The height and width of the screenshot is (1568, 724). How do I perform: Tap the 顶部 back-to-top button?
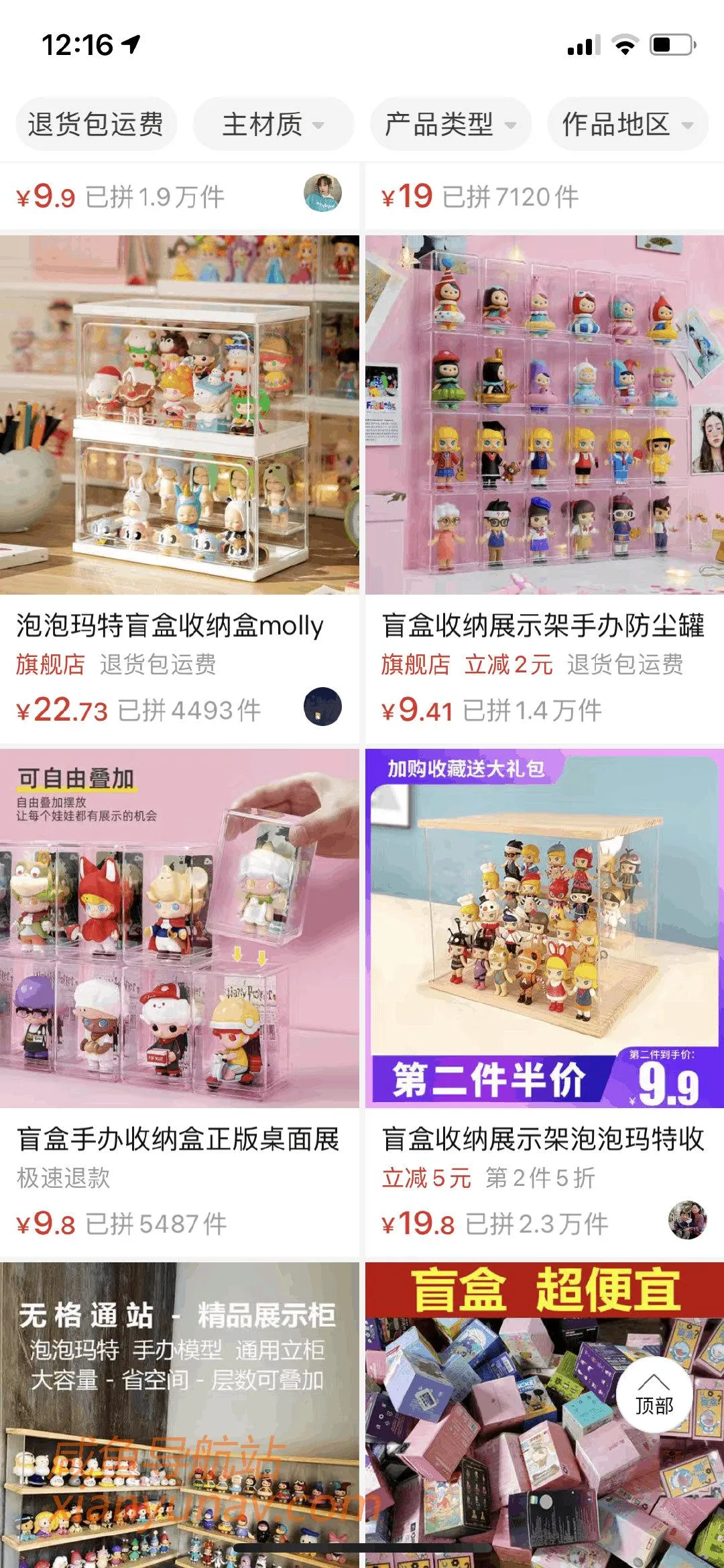pos(654,1396)
